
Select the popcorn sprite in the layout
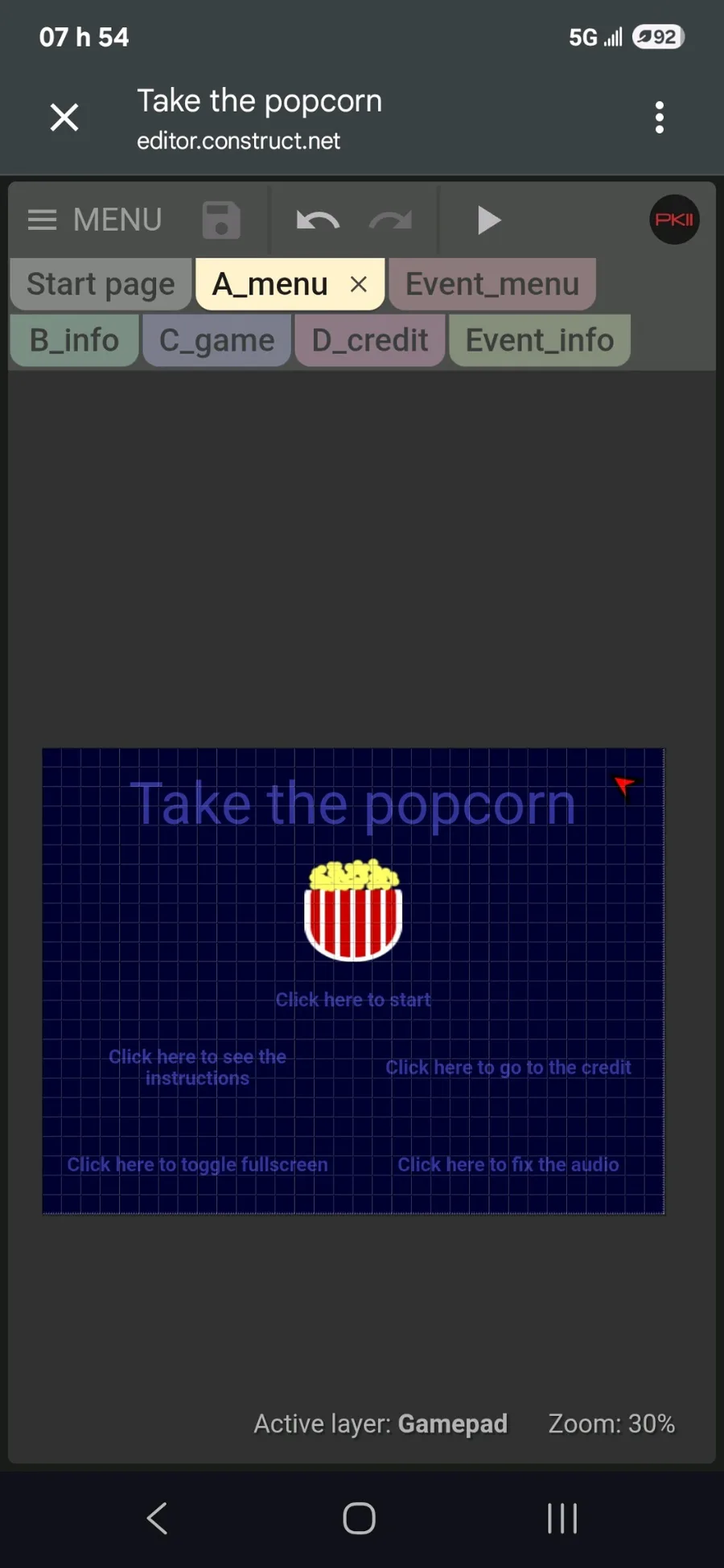click(353, 911)
